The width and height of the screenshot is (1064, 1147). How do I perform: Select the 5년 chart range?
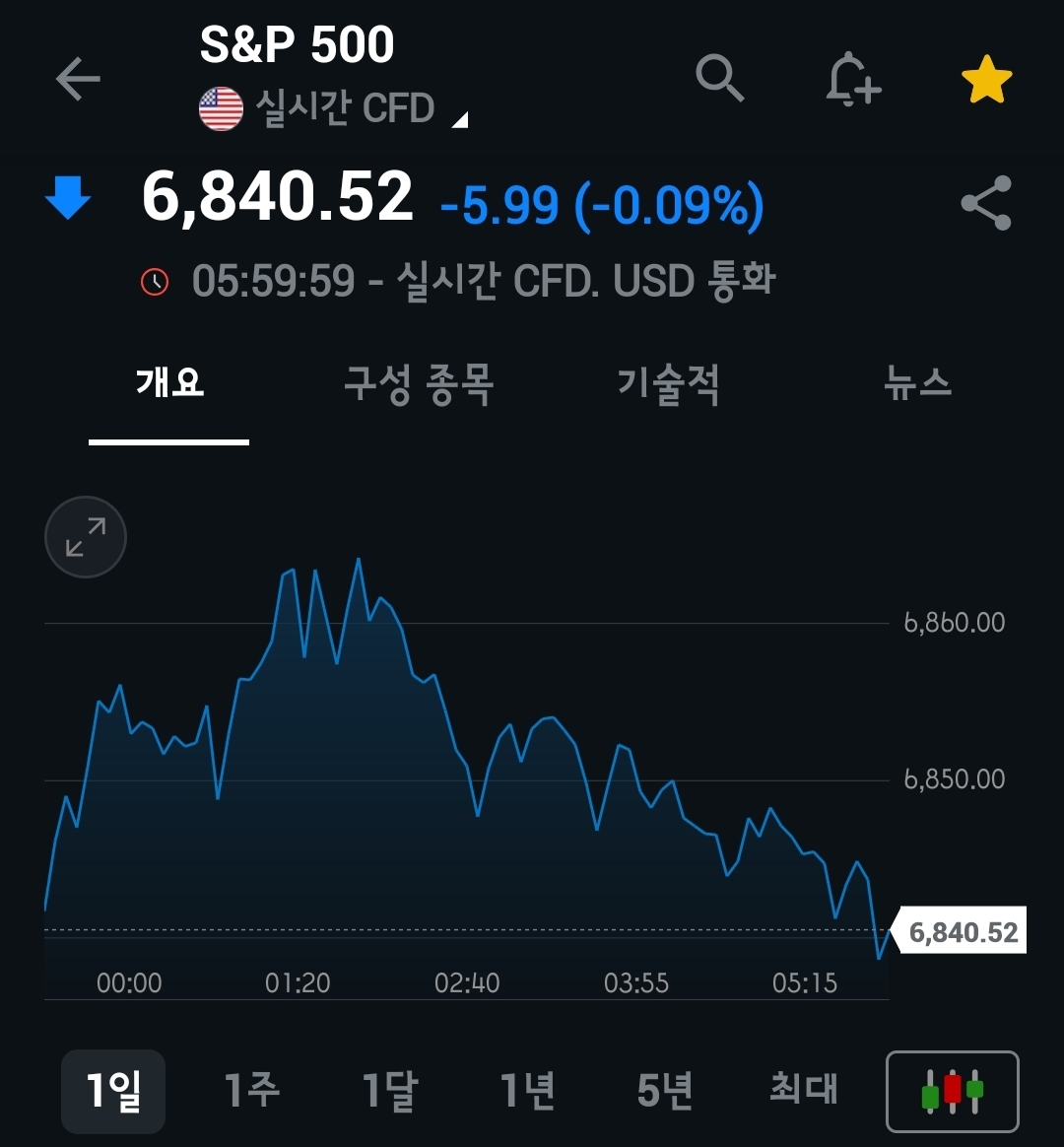[x=665, y=1091]
